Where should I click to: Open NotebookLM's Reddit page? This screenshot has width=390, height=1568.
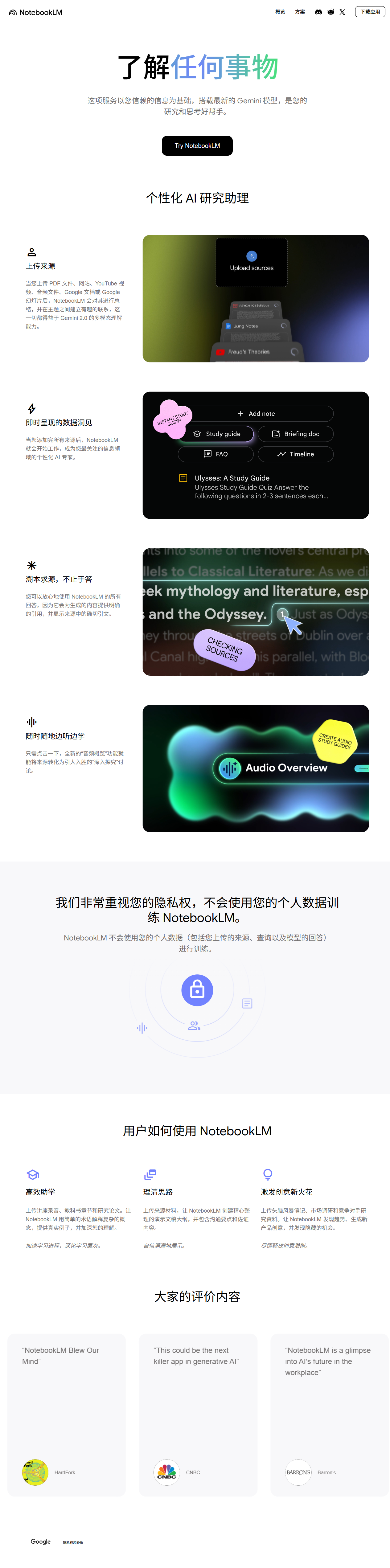click(330, 12)
